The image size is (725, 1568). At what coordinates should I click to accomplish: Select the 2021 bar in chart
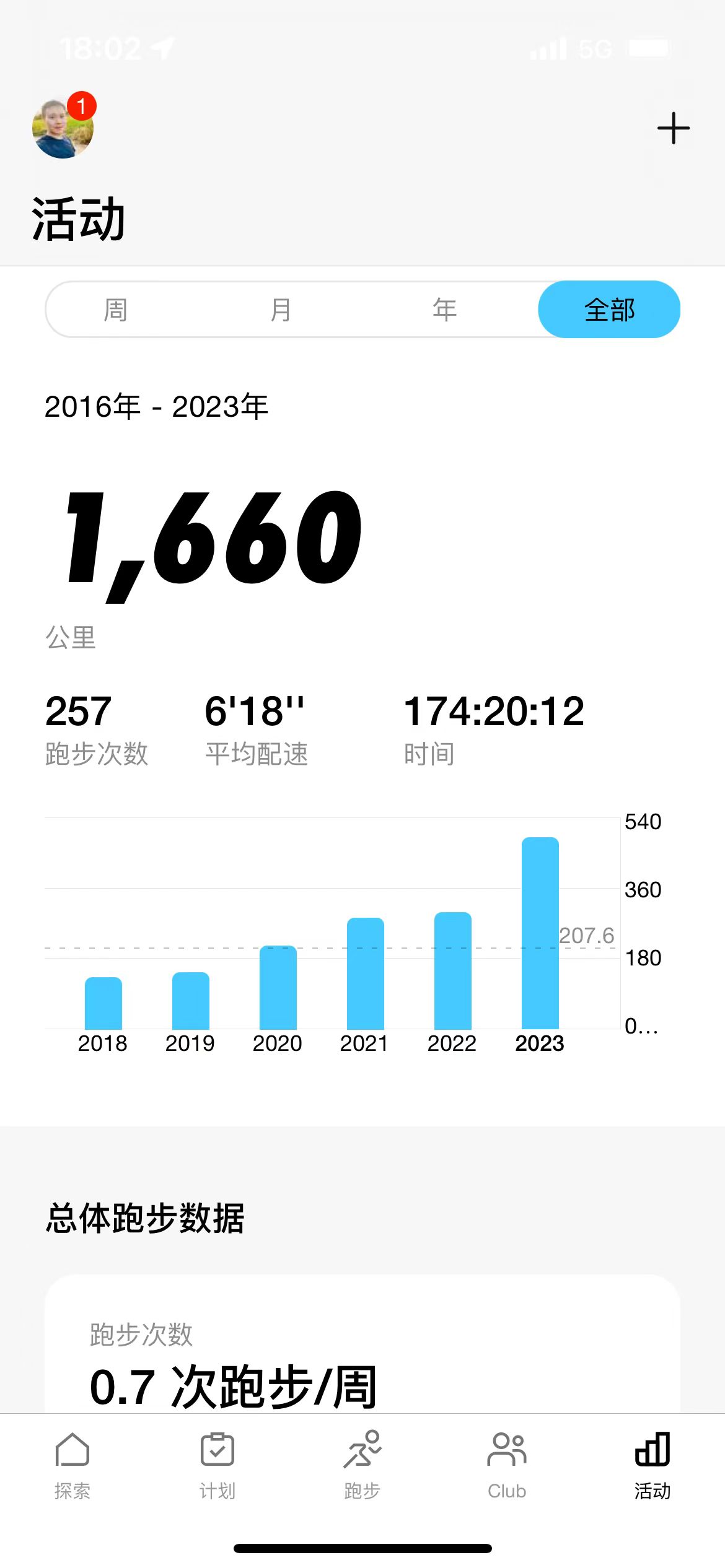click(x=365, y=973)
